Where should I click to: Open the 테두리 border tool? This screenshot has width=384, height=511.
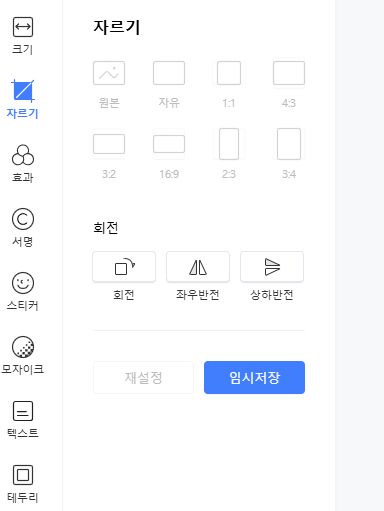pos(23,484)
